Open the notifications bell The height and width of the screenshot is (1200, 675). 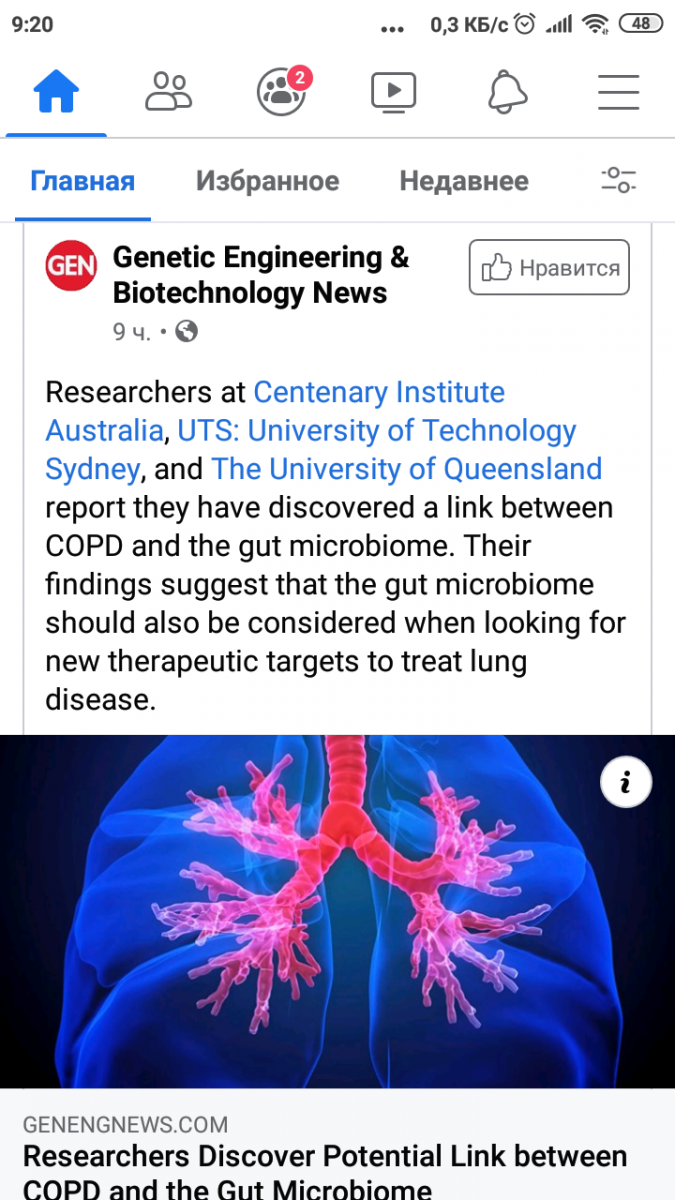[x=507, y=92]
